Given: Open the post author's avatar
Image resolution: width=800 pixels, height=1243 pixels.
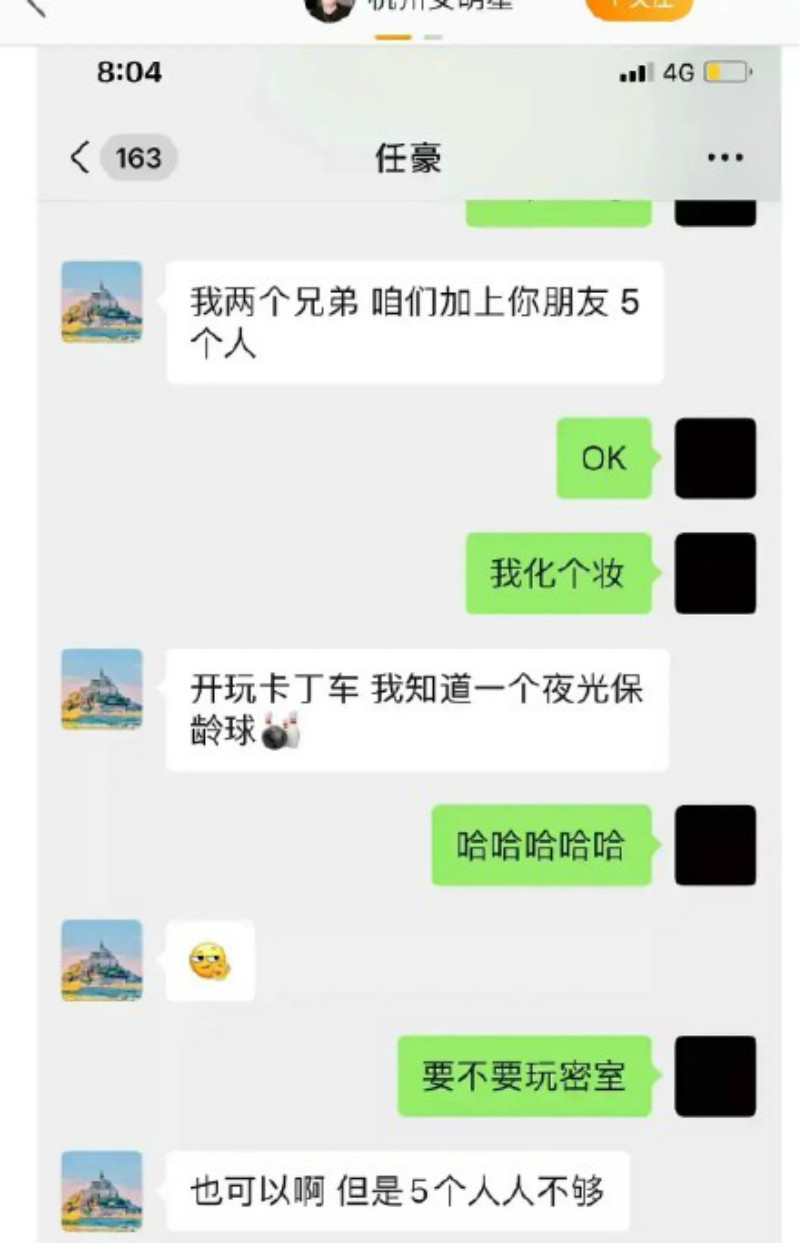Looking at the screenshot, I should [x=329, y=6].
